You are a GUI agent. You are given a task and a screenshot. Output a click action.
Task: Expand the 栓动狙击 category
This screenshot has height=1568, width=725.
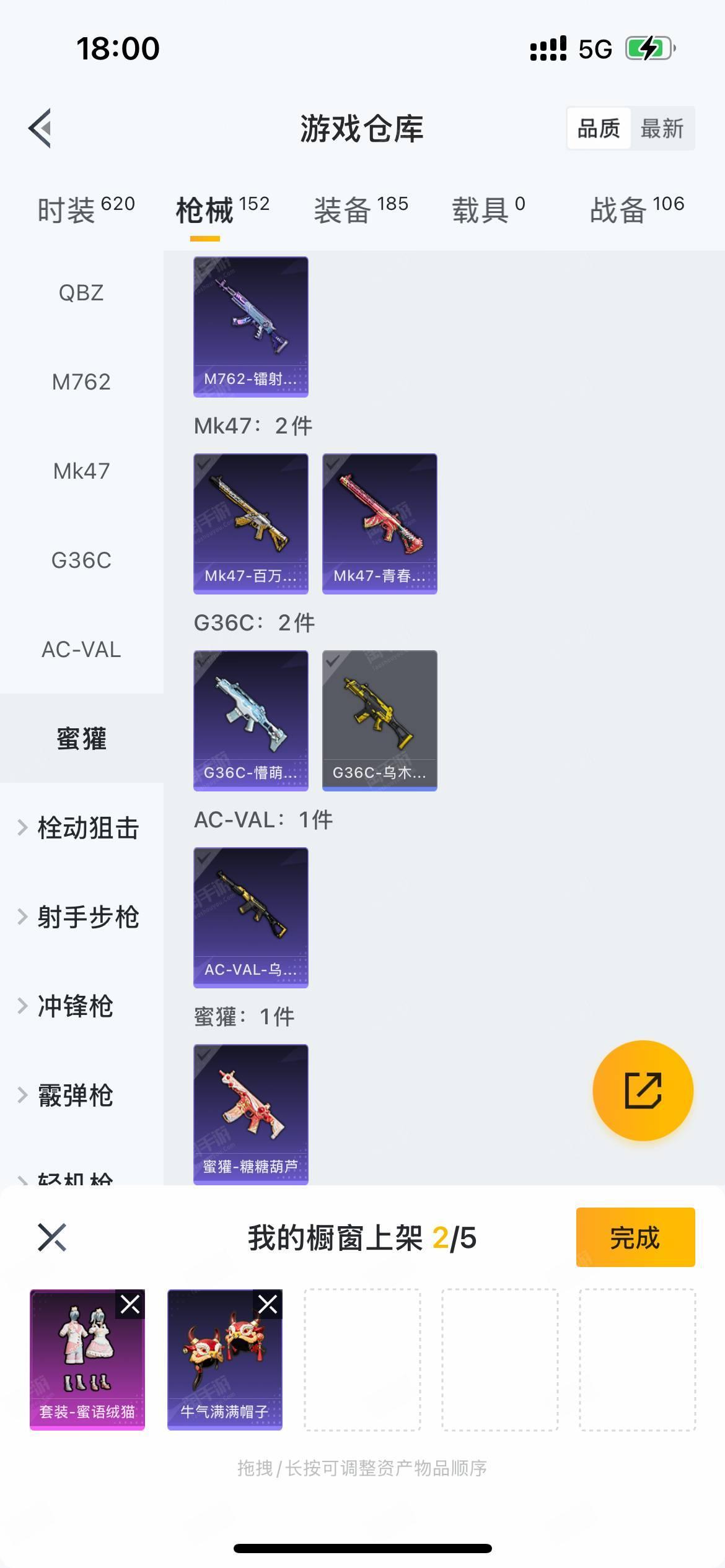pyautogui.click(x=81, y=828)
